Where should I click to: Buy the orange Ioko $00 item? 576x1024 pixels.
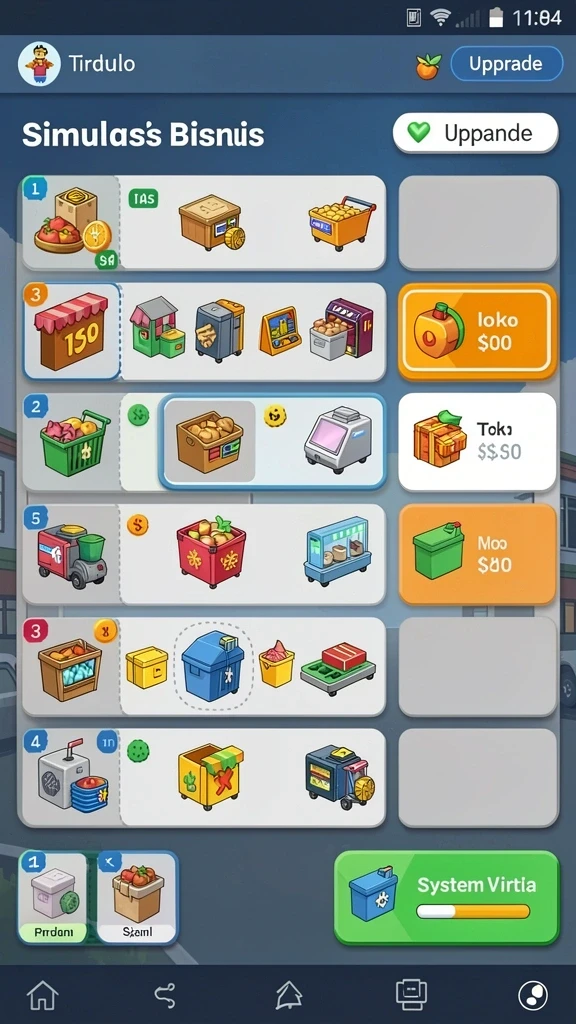tap(477, 331)
